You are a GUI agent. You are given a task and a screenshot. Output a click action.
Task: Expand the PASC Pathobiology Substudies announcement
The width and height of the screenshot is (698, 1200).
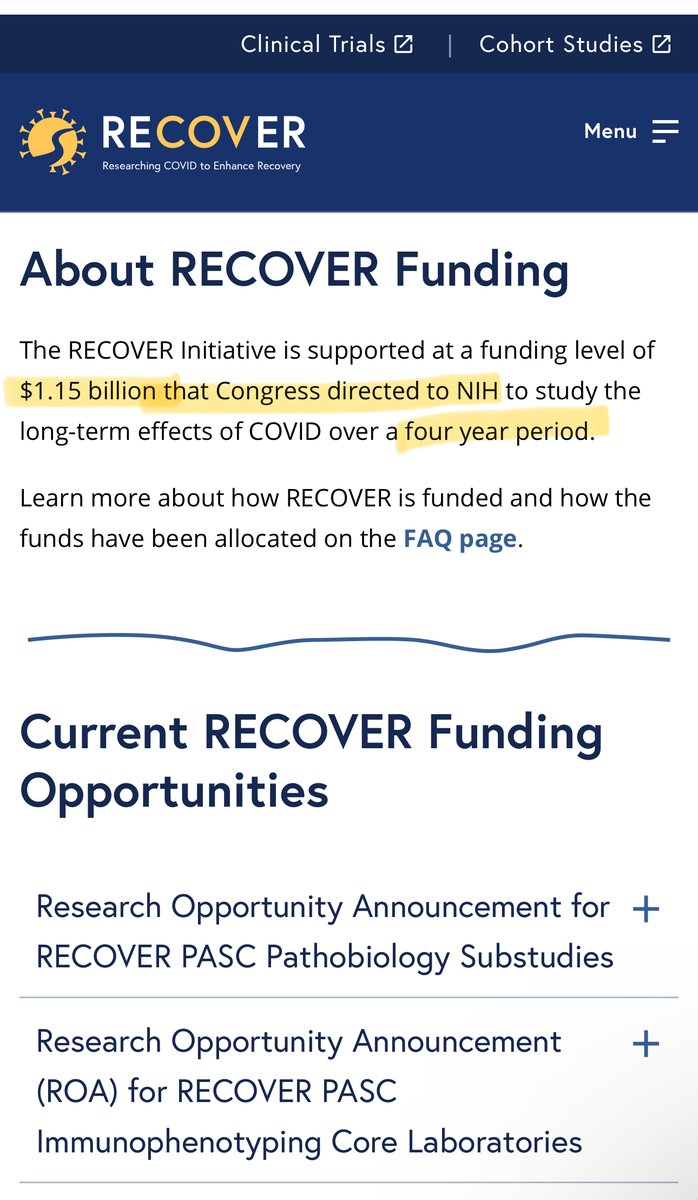[646, 909]
